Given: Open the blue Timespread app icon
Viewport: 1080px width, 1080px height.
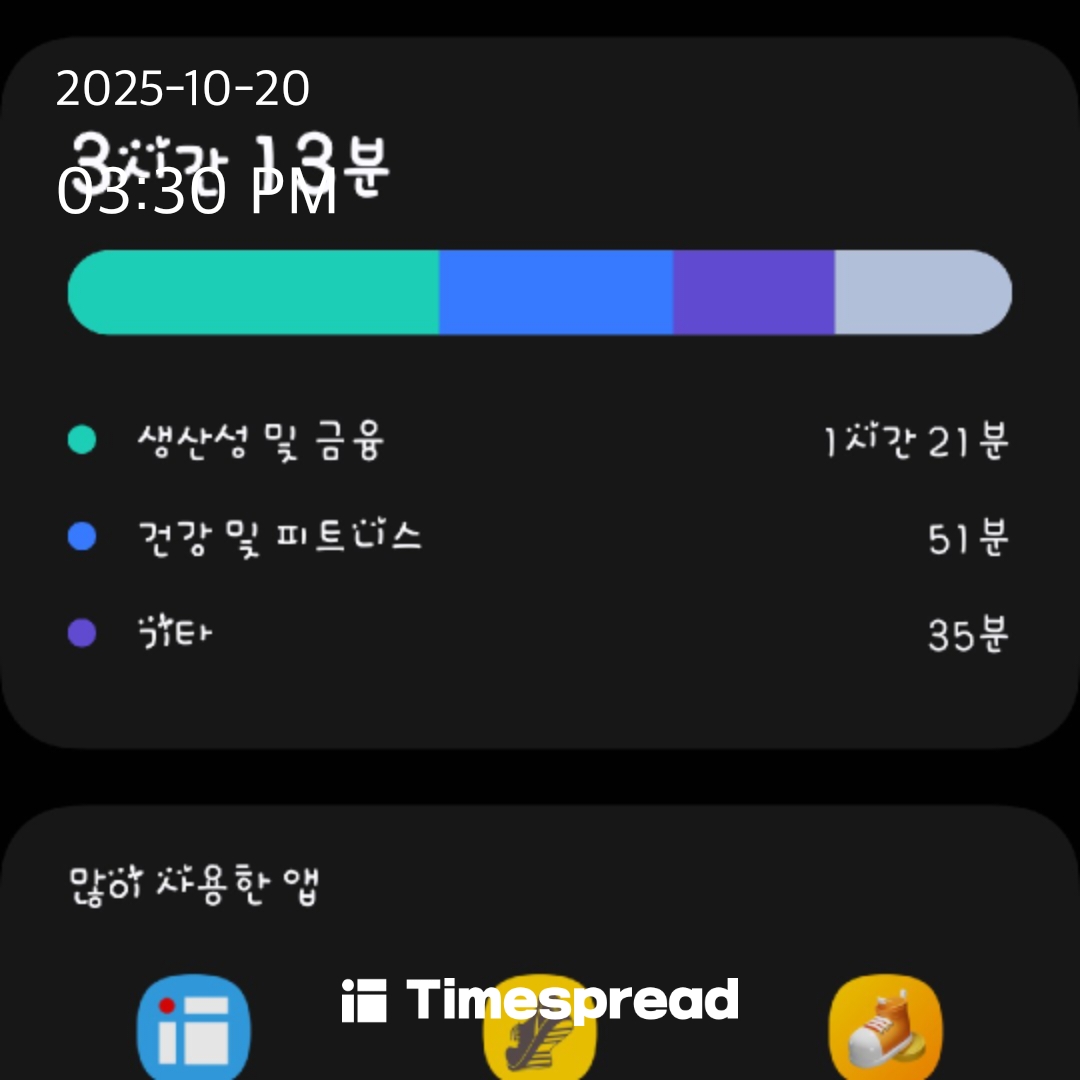Looking at the screenshot, I should pyautogui.click(x=194, y=1027).
